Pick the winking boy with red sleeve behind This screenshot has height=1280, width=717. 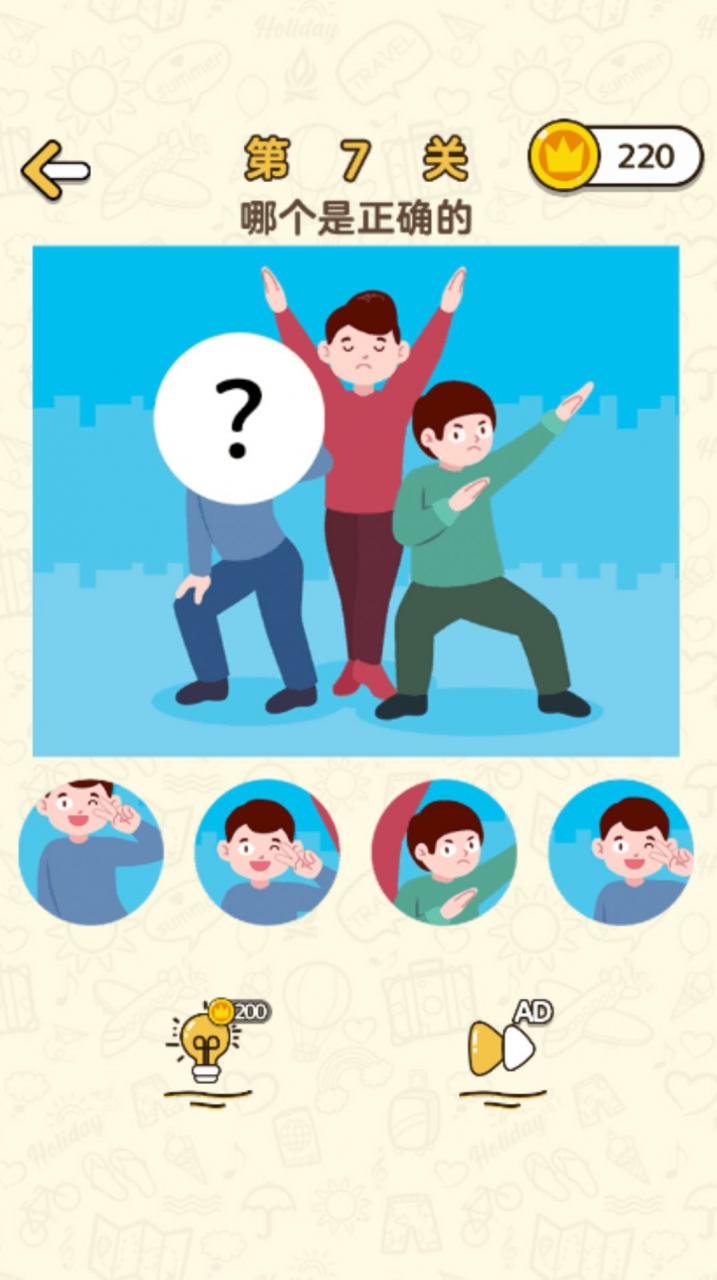(x=267, y=852)
